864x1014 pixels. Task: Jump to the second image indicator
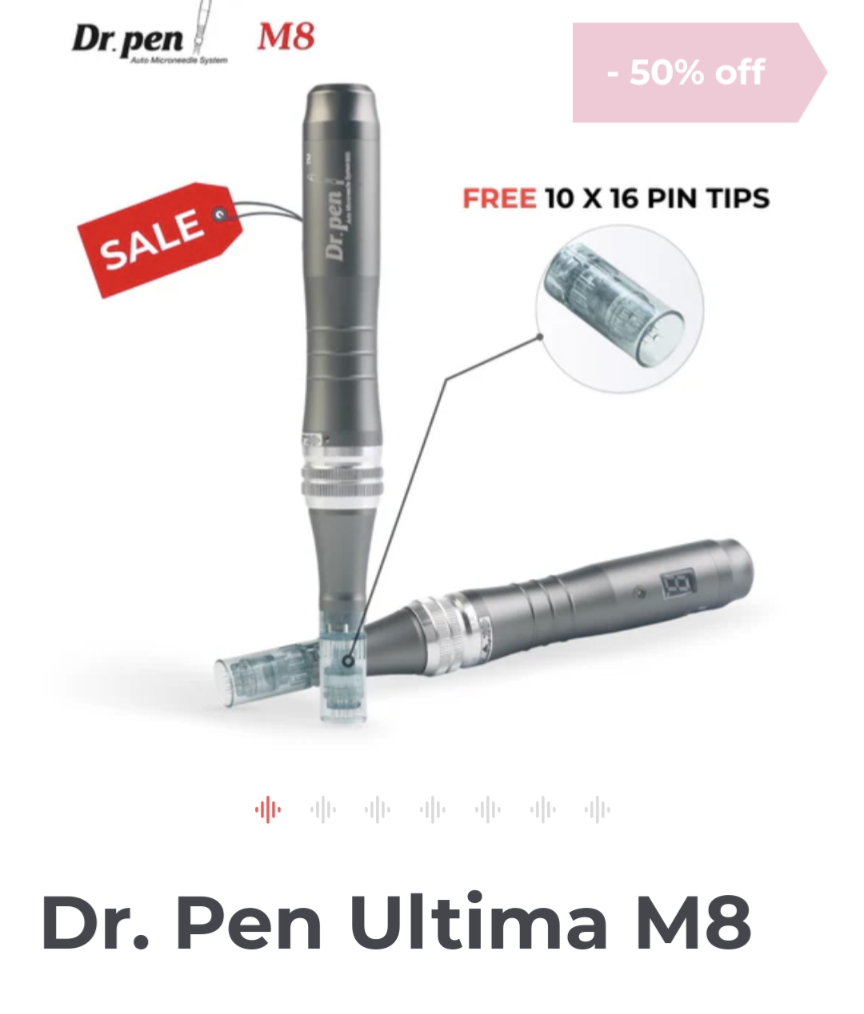coord(323,809)
